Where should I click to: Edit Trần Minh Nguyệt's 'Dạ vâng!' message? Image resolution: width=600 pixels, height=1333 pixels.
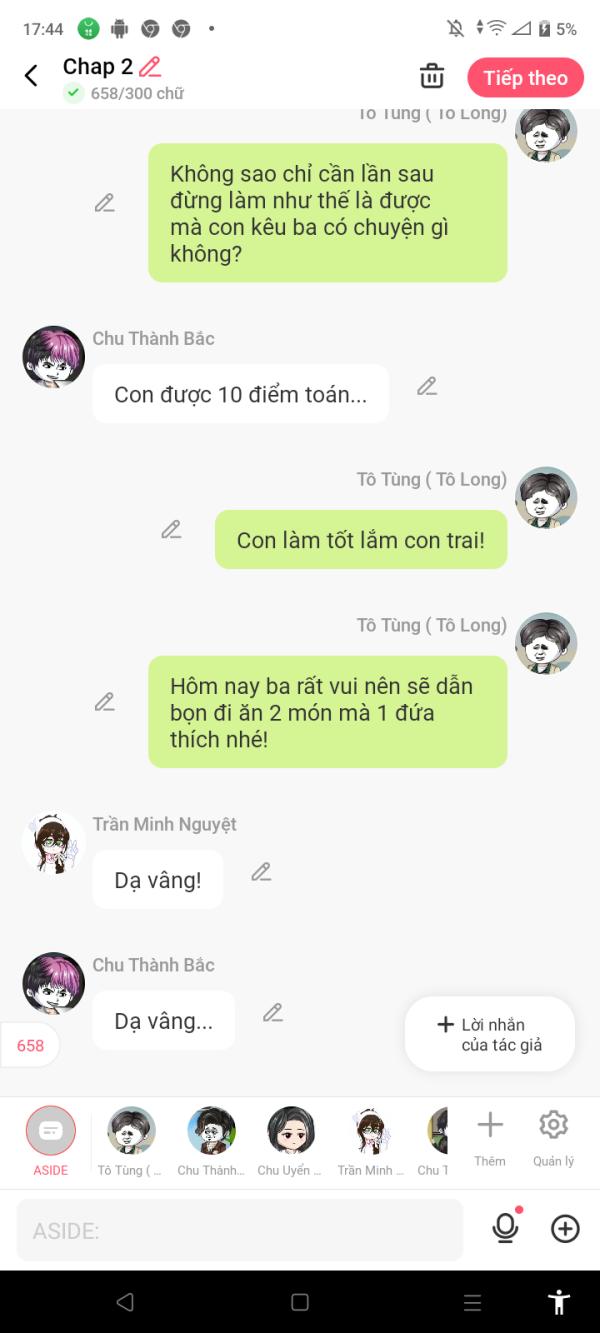261,872
